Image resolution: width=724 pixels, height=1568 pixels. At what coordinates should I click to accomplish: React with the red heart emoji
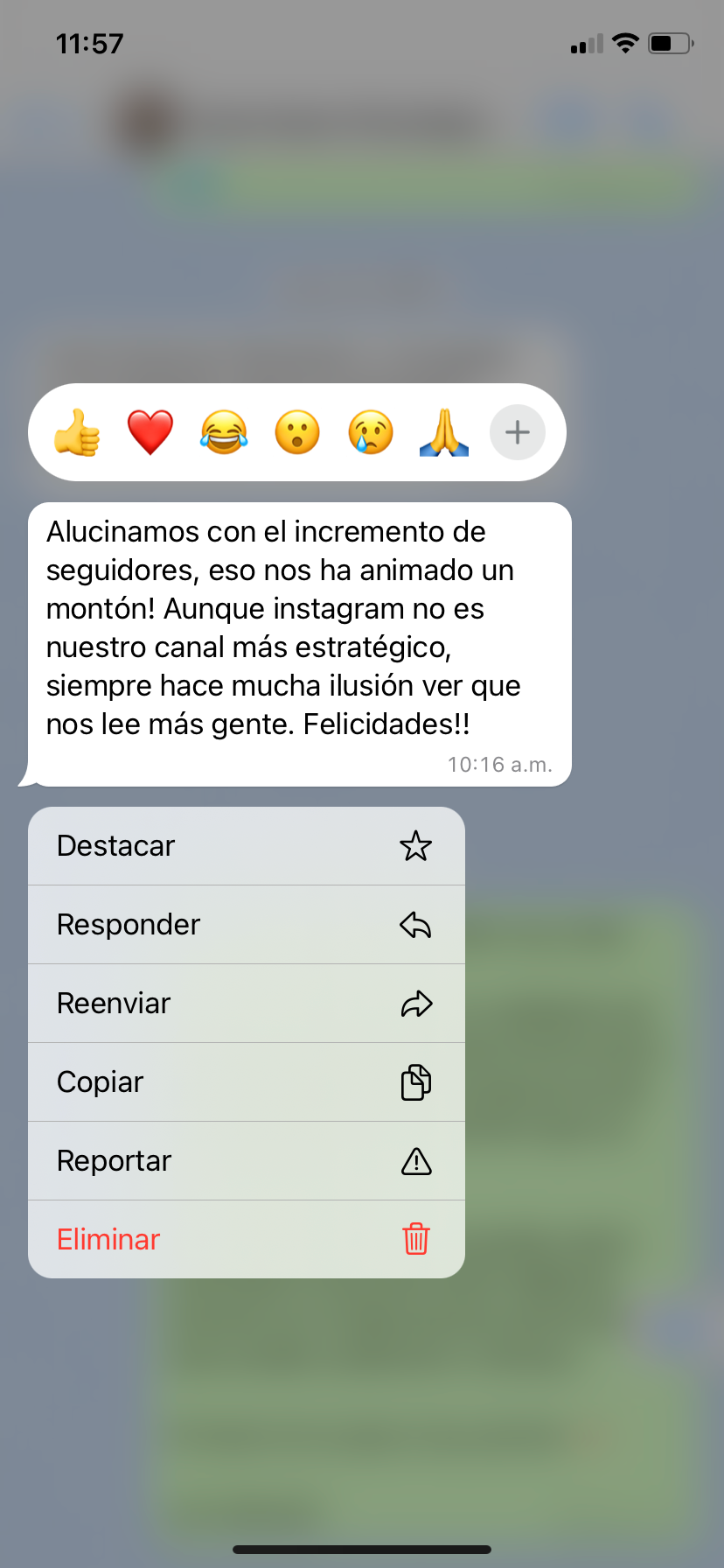point(150,432)
